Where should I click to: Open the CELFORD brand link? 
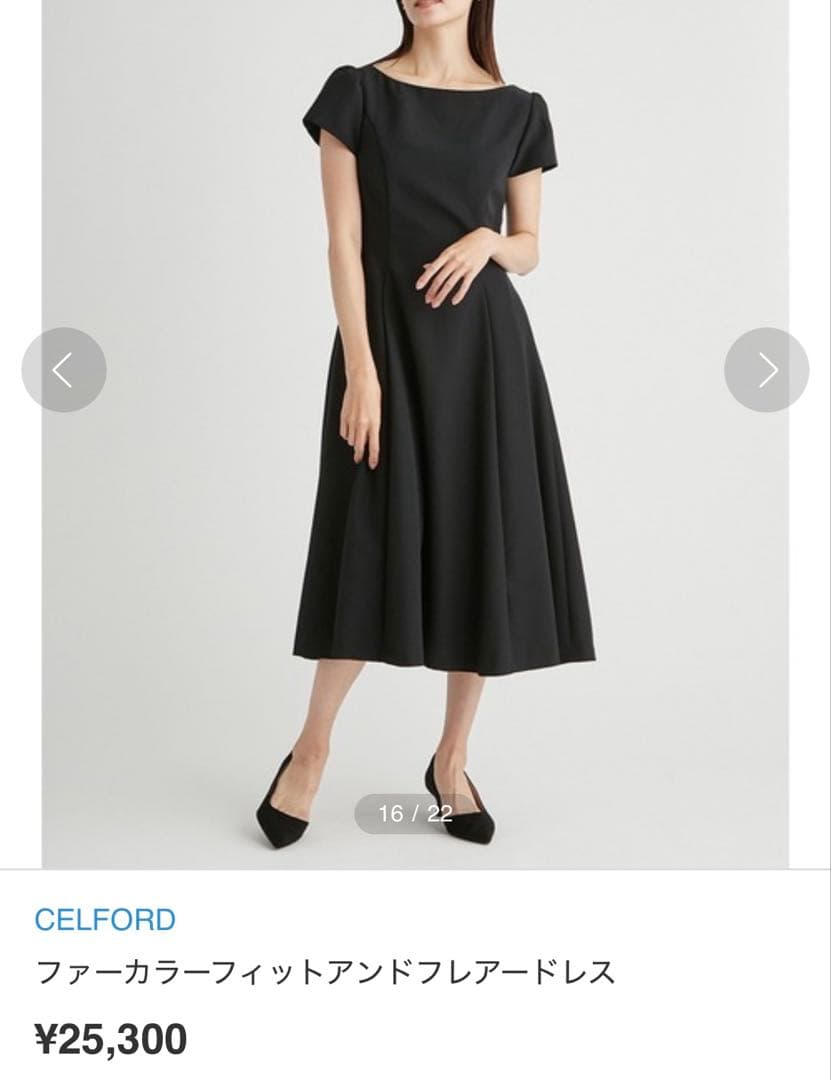point(105,919)
